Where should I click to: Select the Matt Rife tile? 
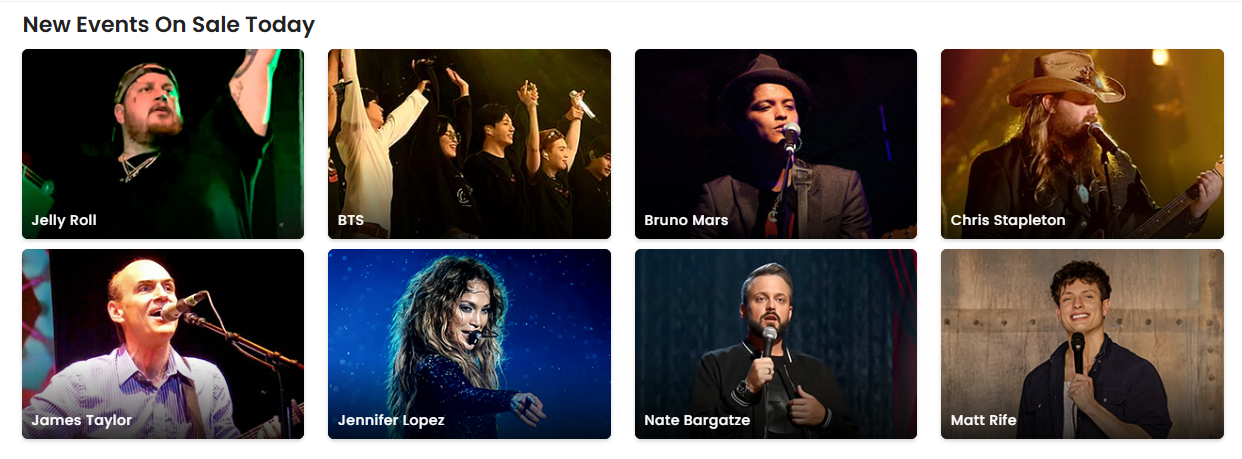pyautogui.click(x=1082, y=343)
